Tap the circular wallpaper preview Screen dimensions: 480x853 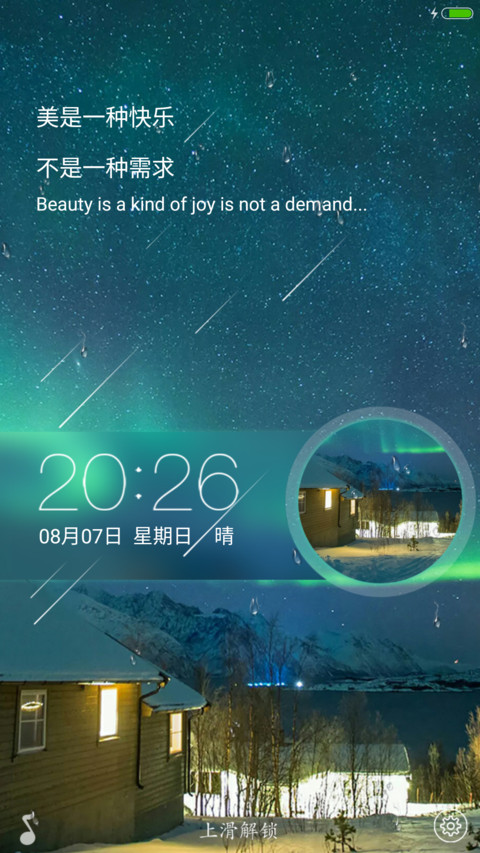pyautogui.click(x=380, y=501)
